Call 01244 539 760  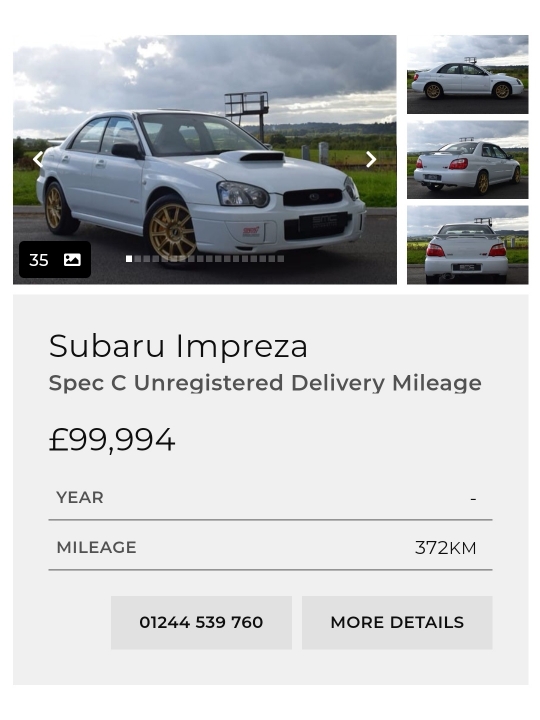coord(201,623)
